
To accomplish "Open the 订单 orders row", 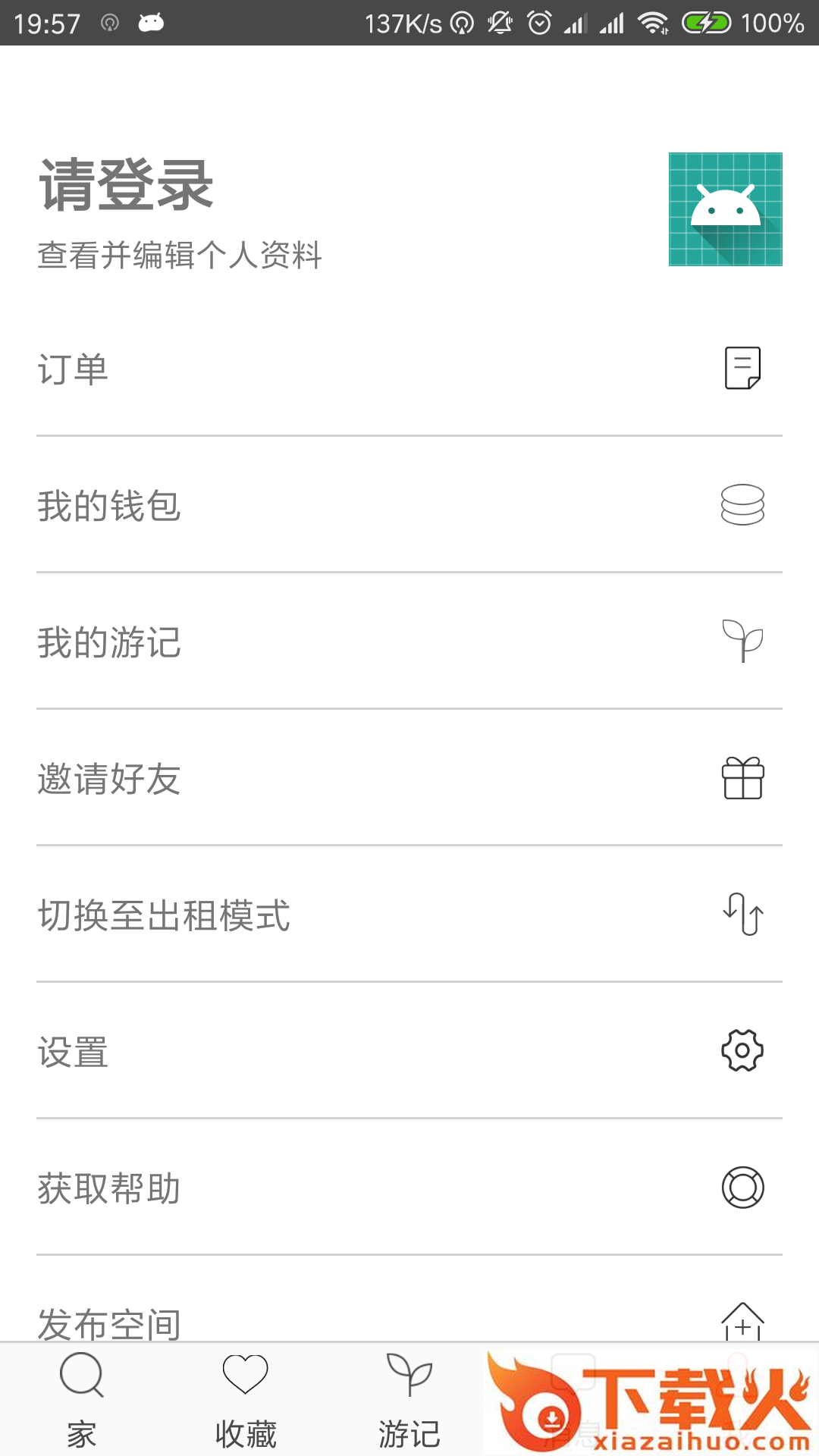I will click(x=409, y=369).
